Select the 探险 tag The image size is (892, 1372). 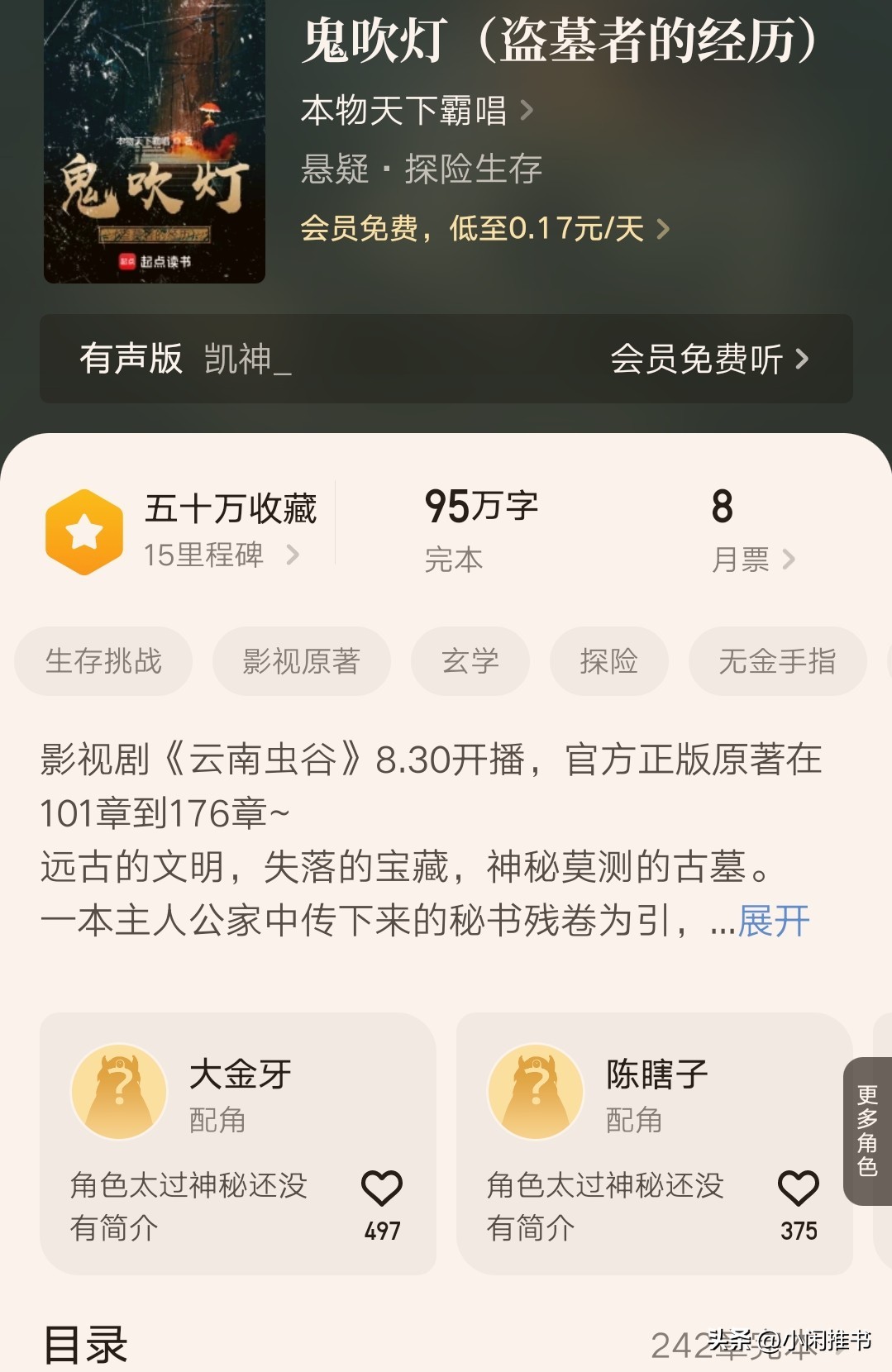click(x=608, y=661)
